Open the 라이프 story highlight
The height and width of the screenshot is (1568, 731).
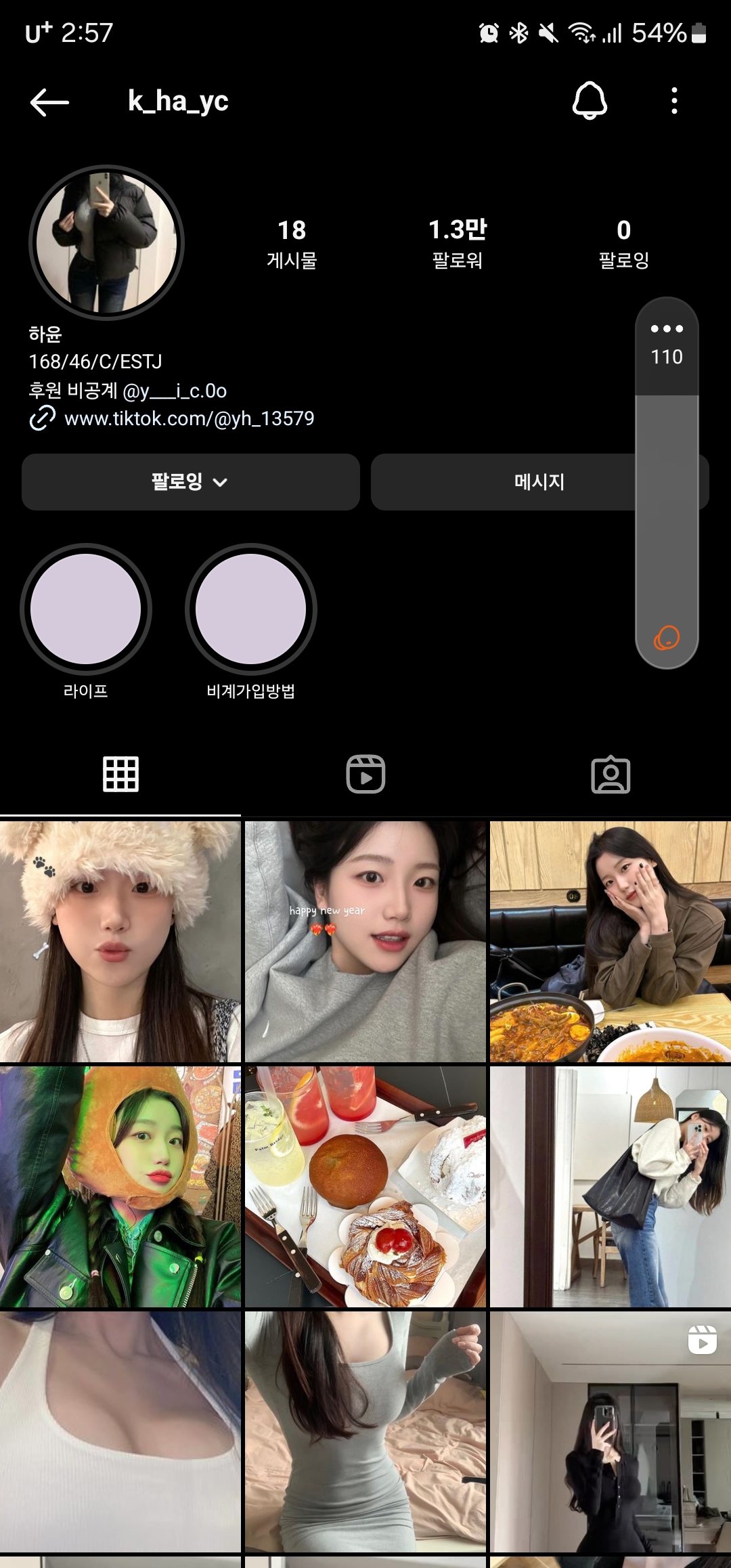click(x=86, y=609)
